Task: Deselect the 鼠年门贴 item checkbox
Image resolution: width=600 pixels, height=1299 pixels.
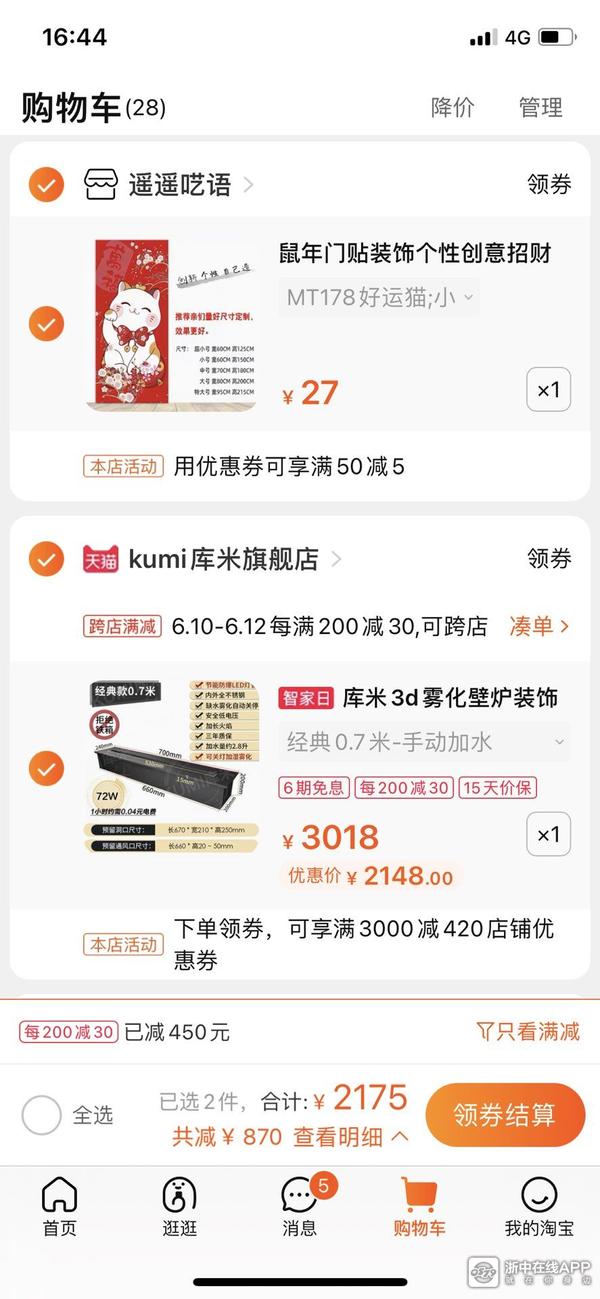Action: click(46, 324)
